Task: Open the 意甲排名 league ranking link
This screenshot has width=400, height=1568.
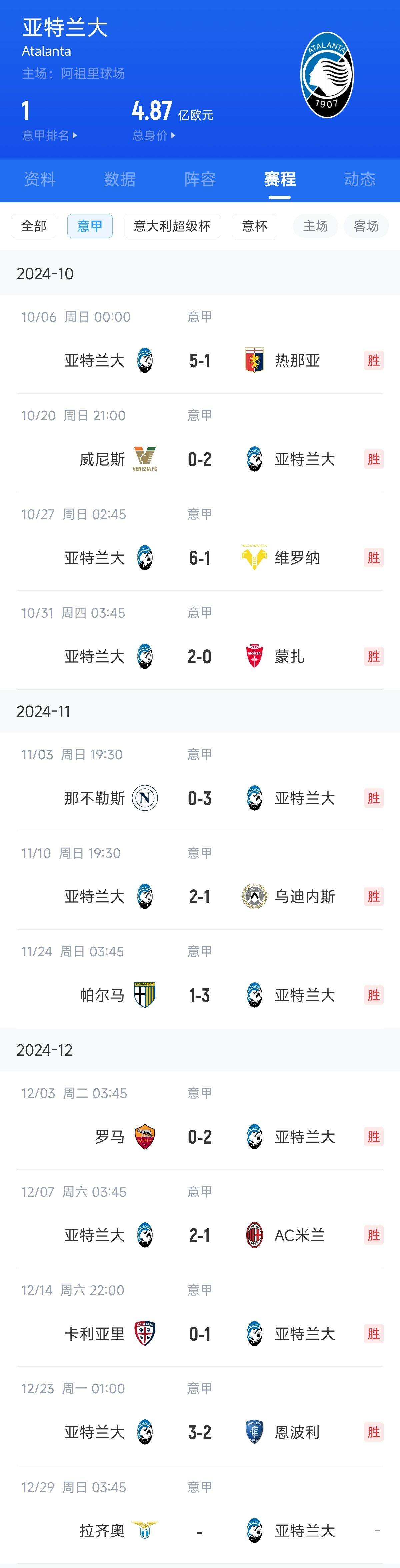Action: point(49,135)
